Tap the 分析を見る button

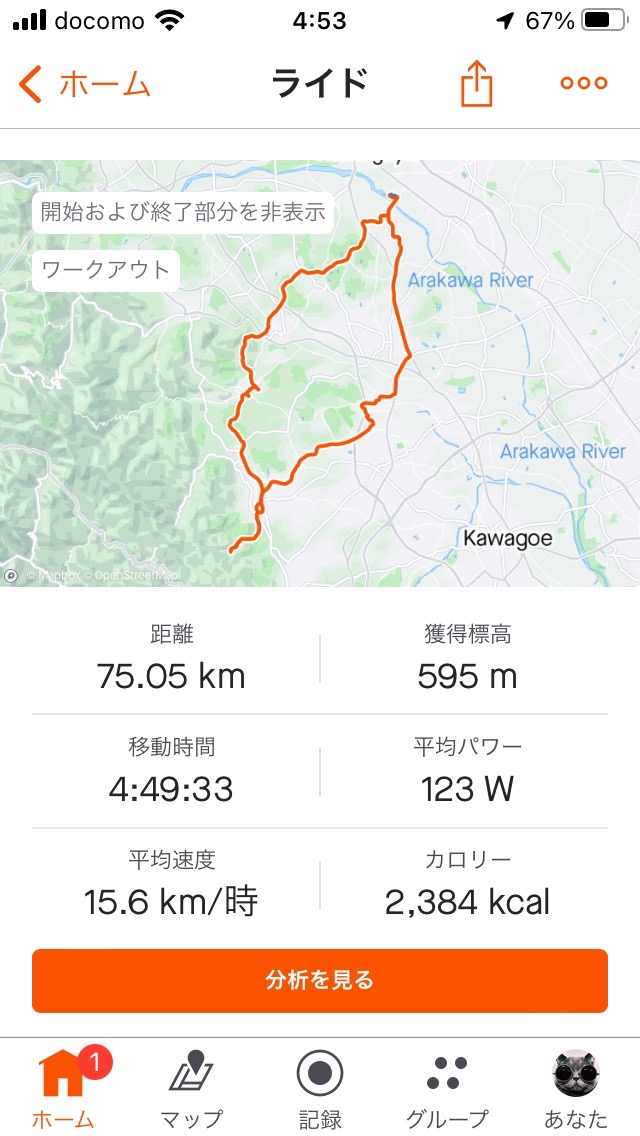pos(320,980)
